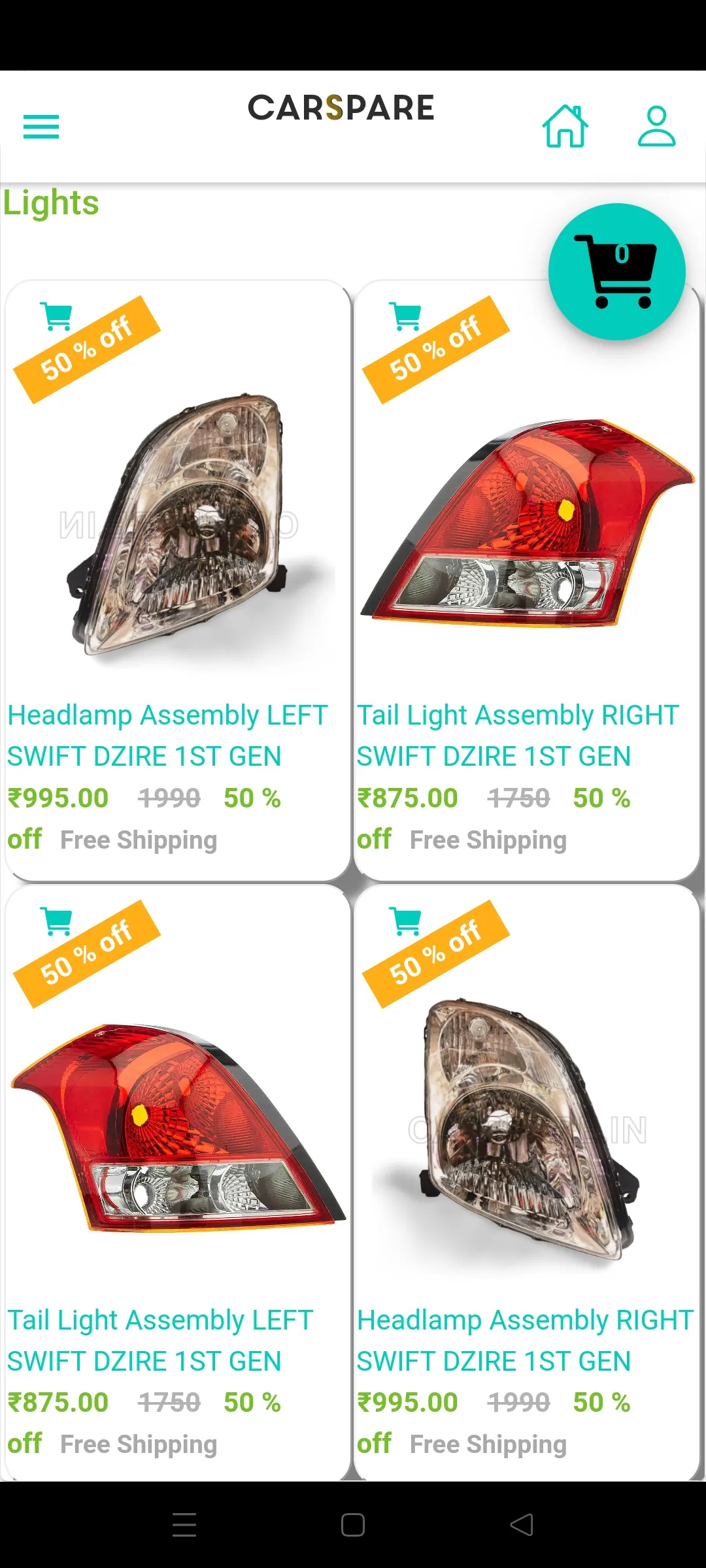Screen dimensions: 706x1568
Task: Add Headlamp Assembly RIGHT to cart
Action: 405,921
